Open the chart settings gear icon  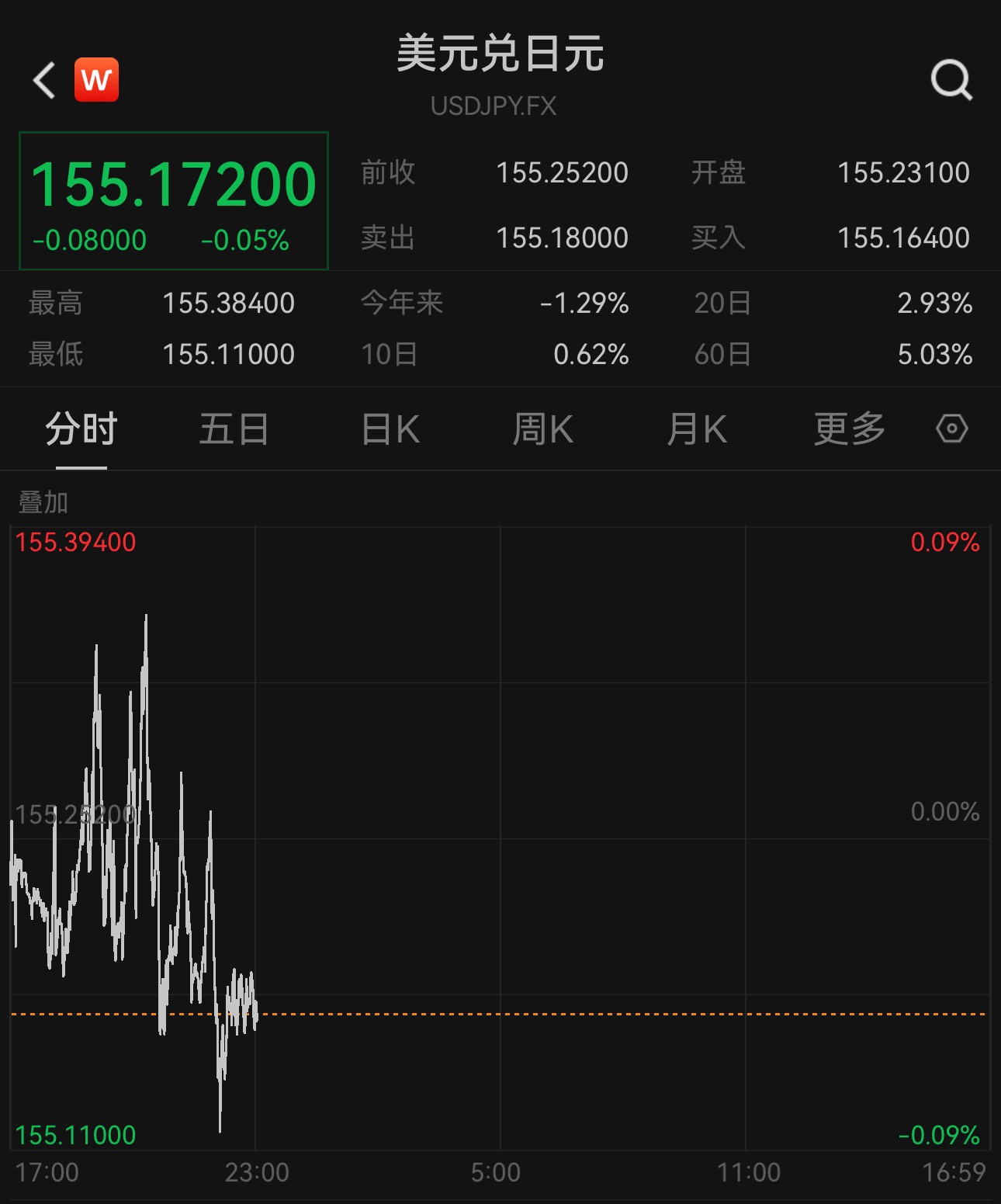click(951, 428)
